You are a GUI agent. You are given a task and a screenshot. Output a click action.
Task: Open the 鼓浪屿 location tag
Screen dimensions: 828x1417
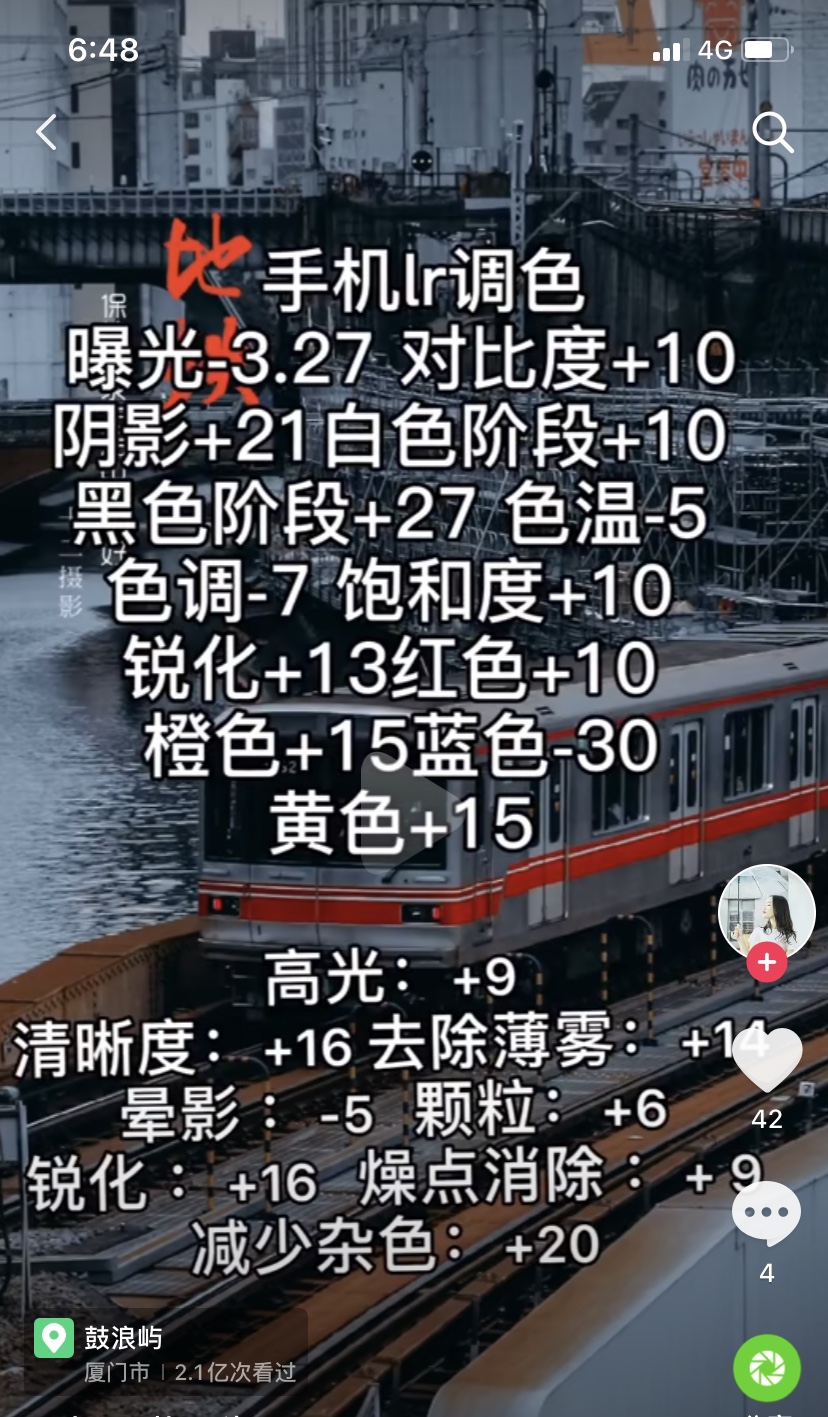122,1338
